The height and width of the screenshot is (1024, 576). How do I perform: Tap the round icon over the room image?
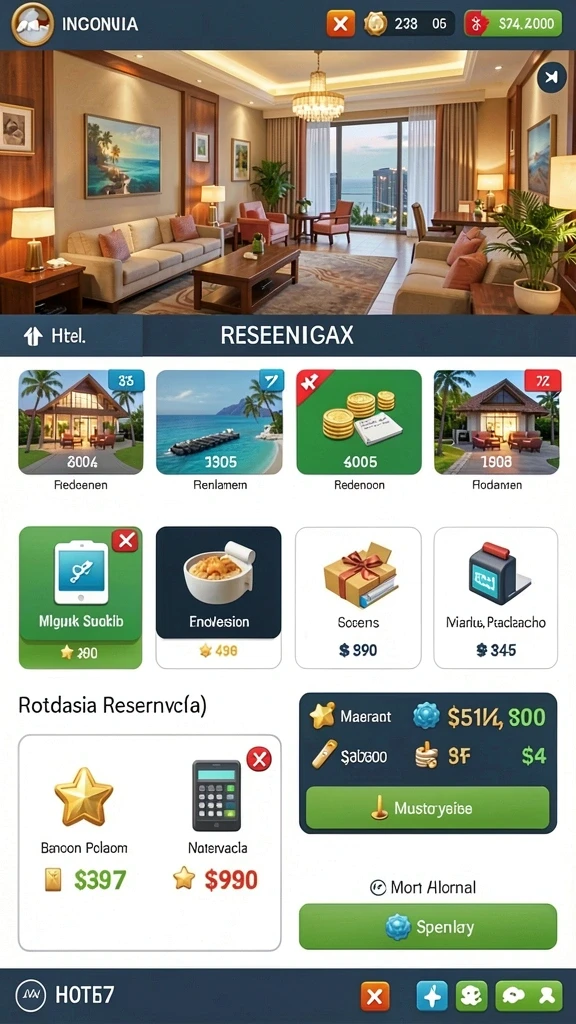point(551,78)
